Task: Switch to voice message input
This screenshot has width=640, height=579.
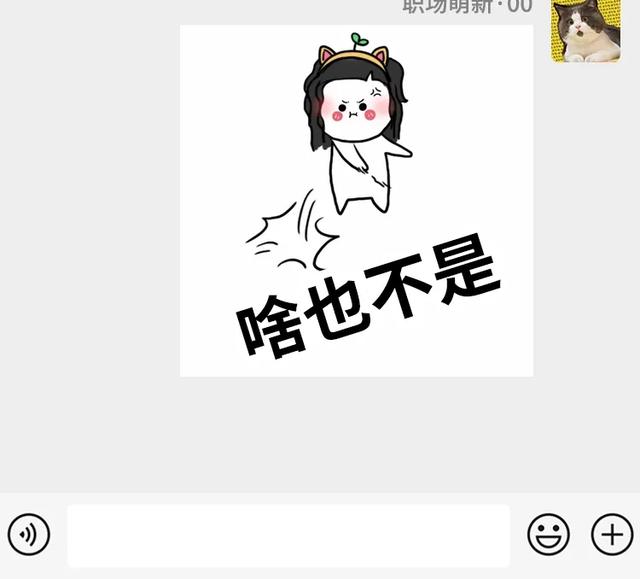Action: coord(29,535)
